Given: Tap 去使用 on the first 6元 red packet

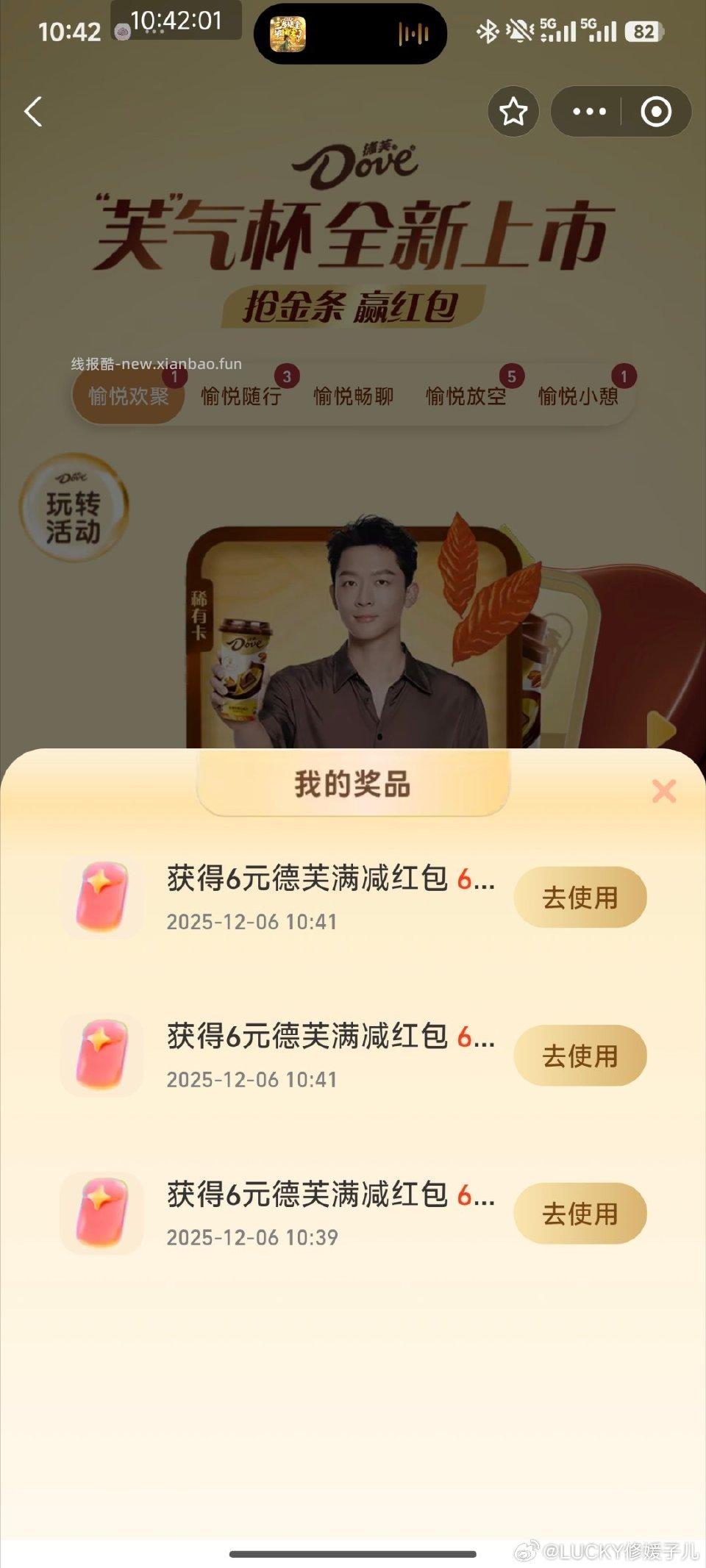Looking at the screenshot, I should tap(580, 896).
